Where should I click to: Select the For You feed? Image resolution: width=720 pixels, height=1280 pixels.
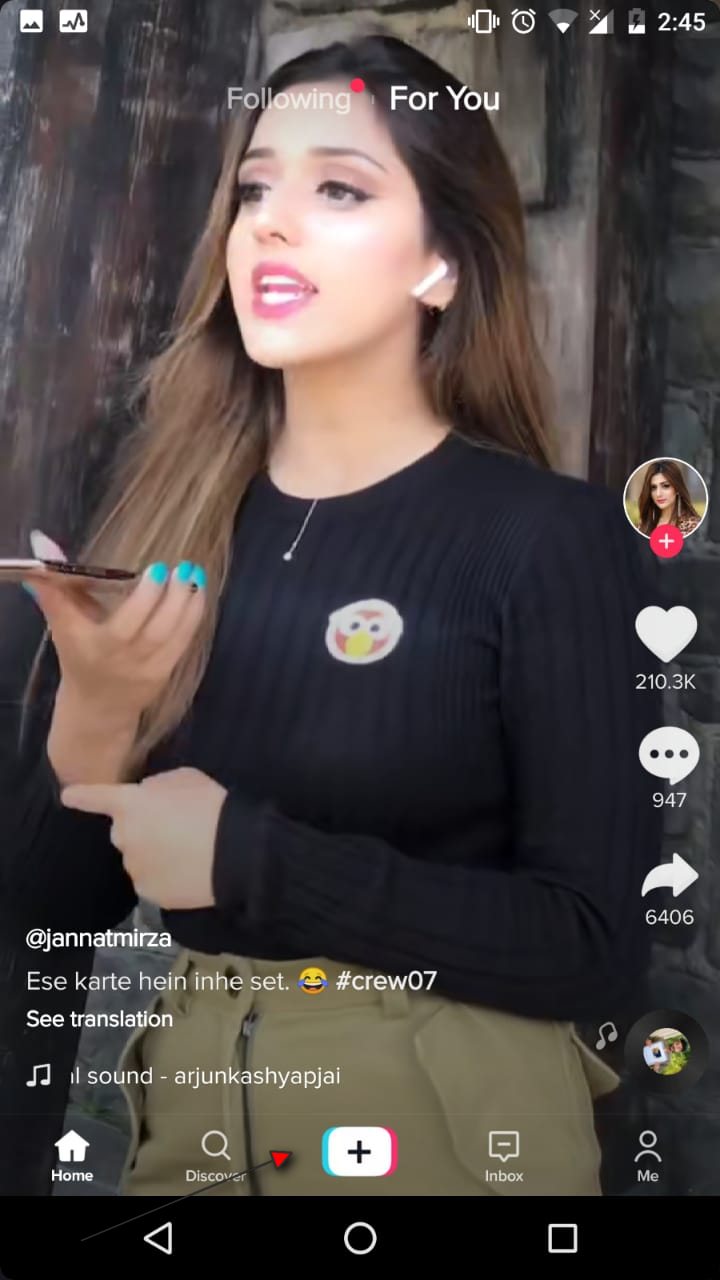pyautogui.click(x=444, y=99)
